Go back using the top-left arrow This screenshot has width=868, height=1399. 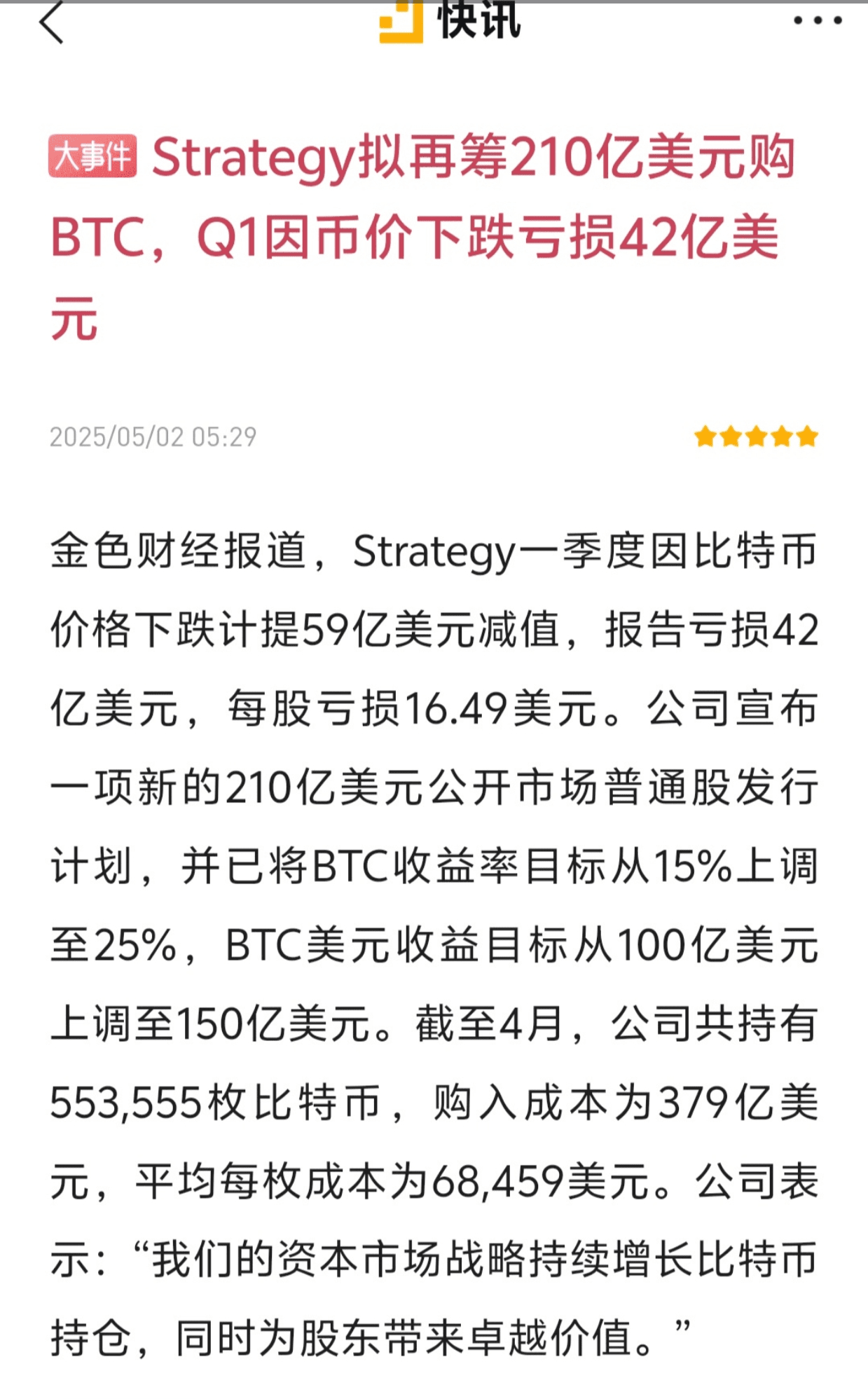click(52, 22)
